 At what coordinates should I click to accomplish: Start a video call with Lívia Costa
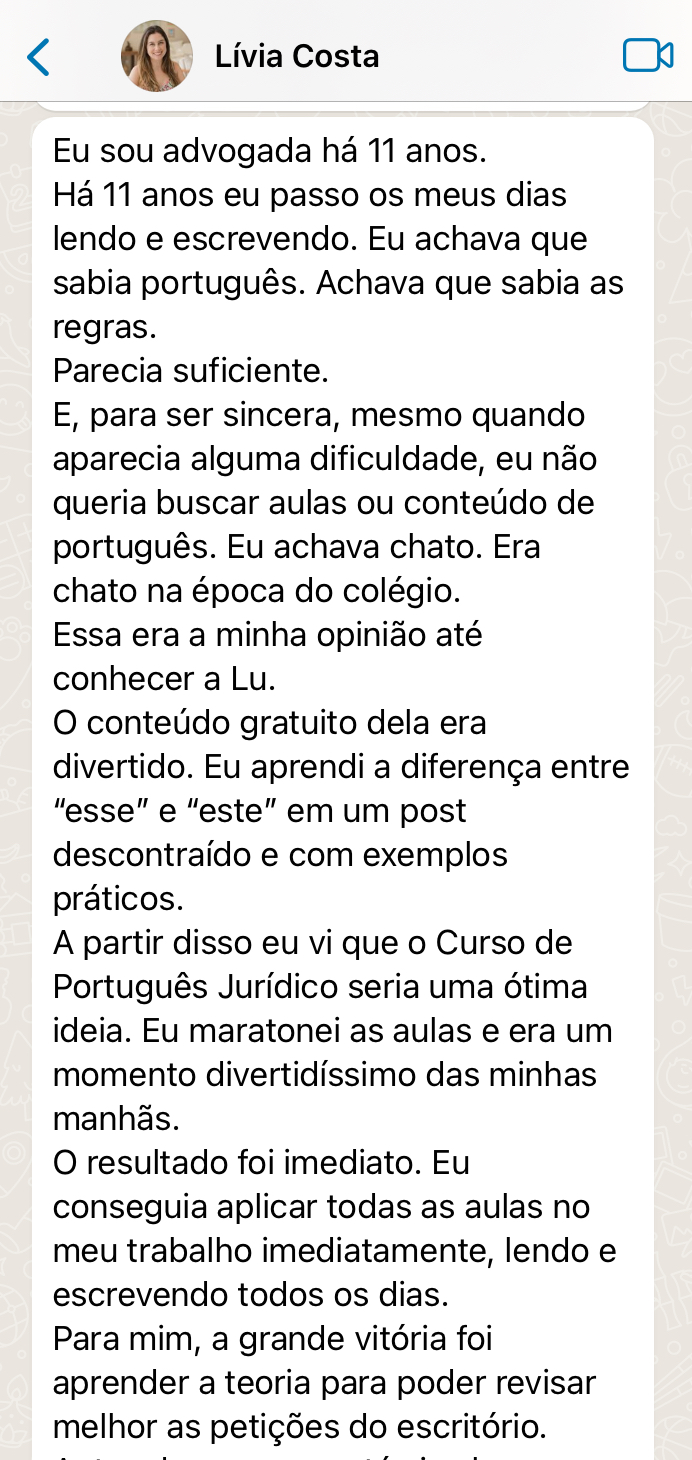[x=647, y=55]
